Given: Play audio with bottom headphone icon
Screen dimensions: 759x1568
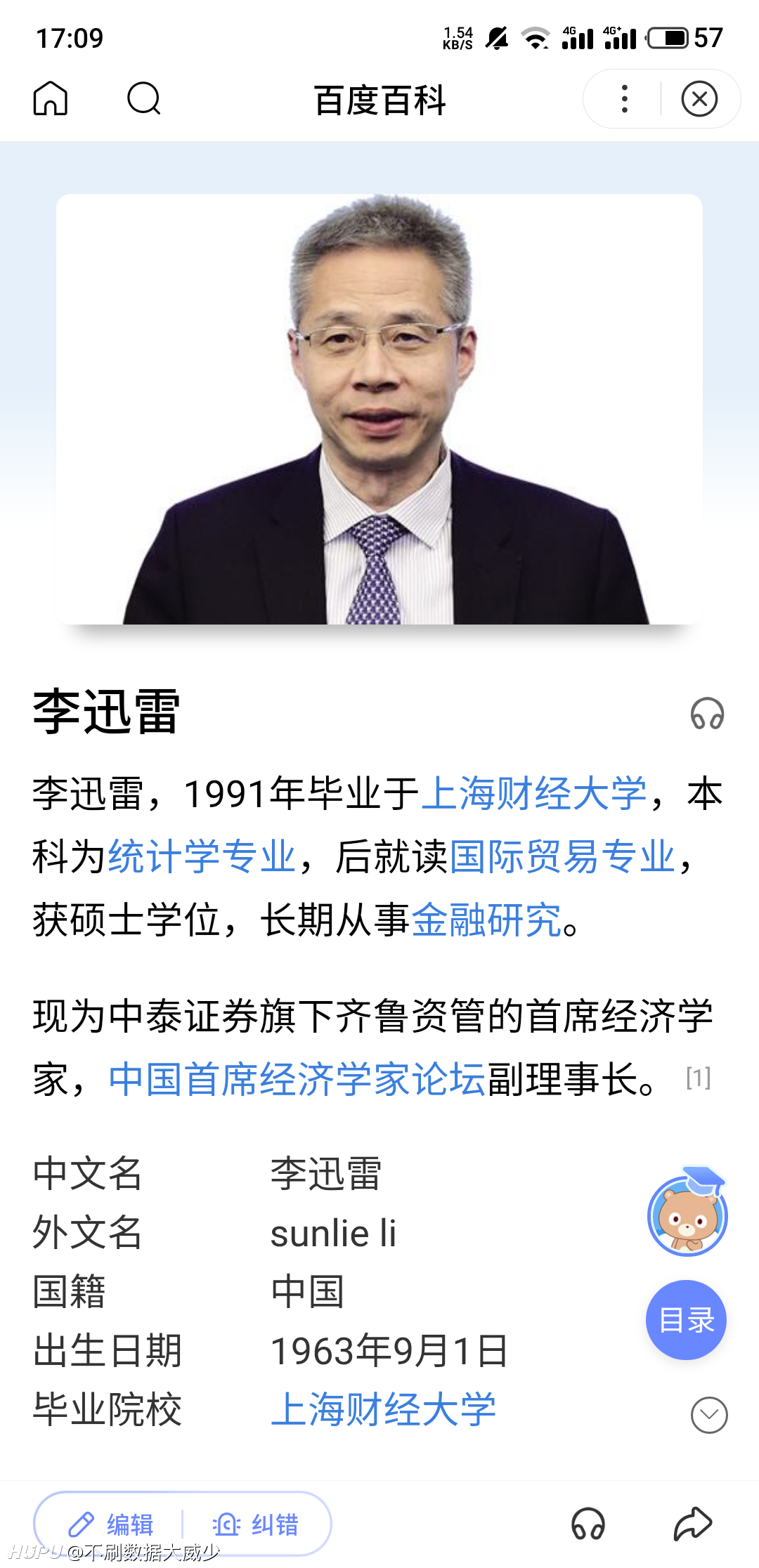Looking at the screenshot, I should click(588, 1524).
